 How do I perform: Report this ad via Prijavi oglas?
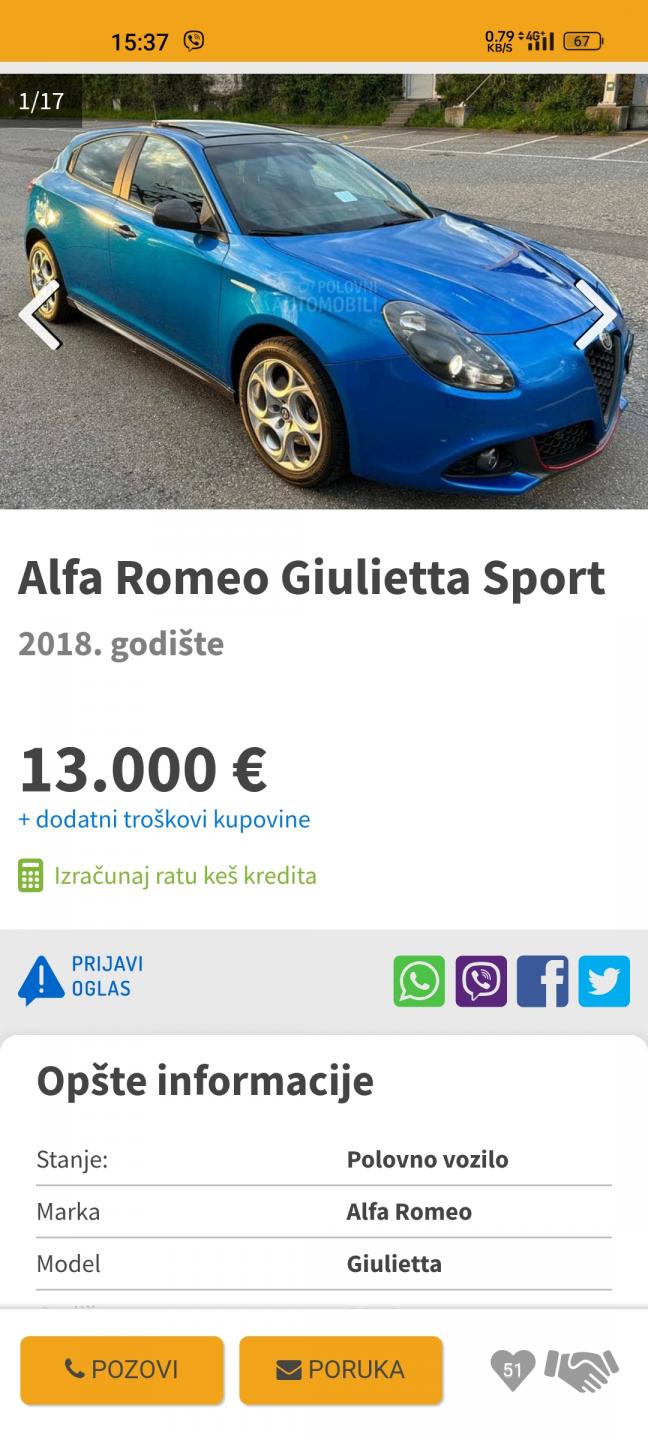click(81, 979)
